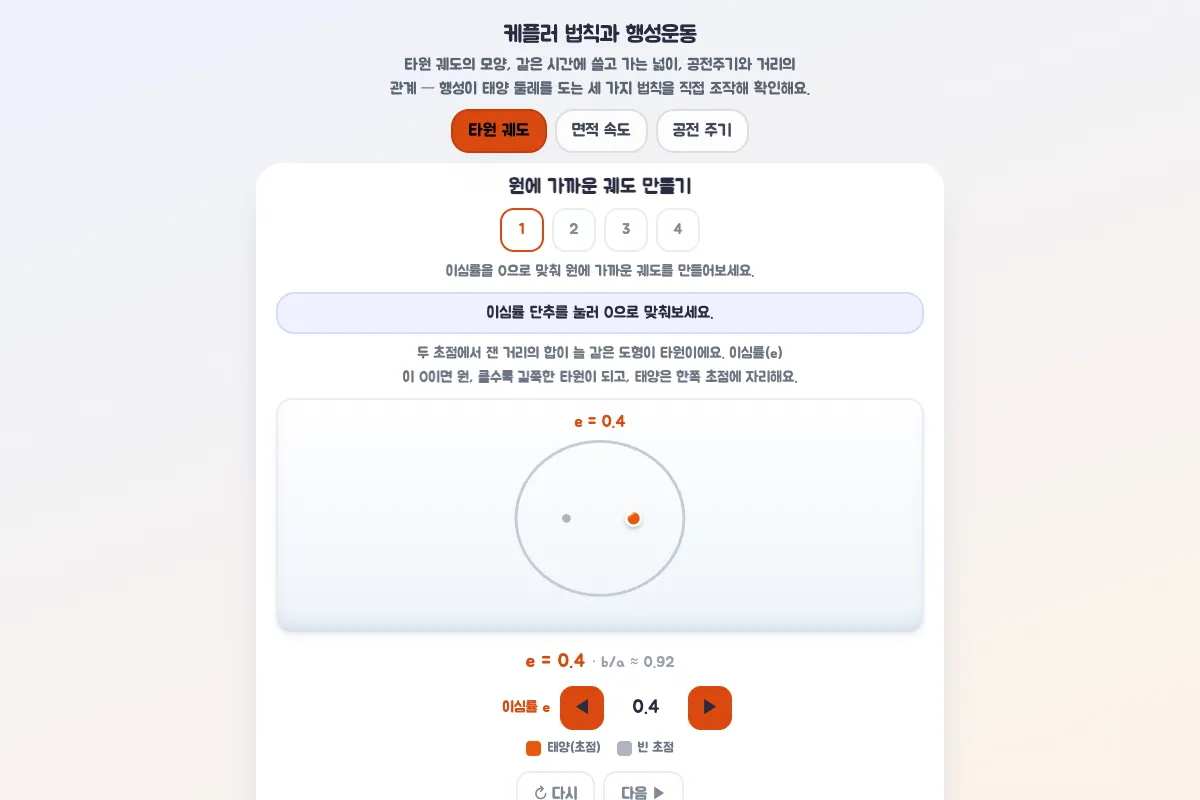Switch to the 면적 속도 tab
Viewport: 1200px width, 800px height.
coord(601,131)
